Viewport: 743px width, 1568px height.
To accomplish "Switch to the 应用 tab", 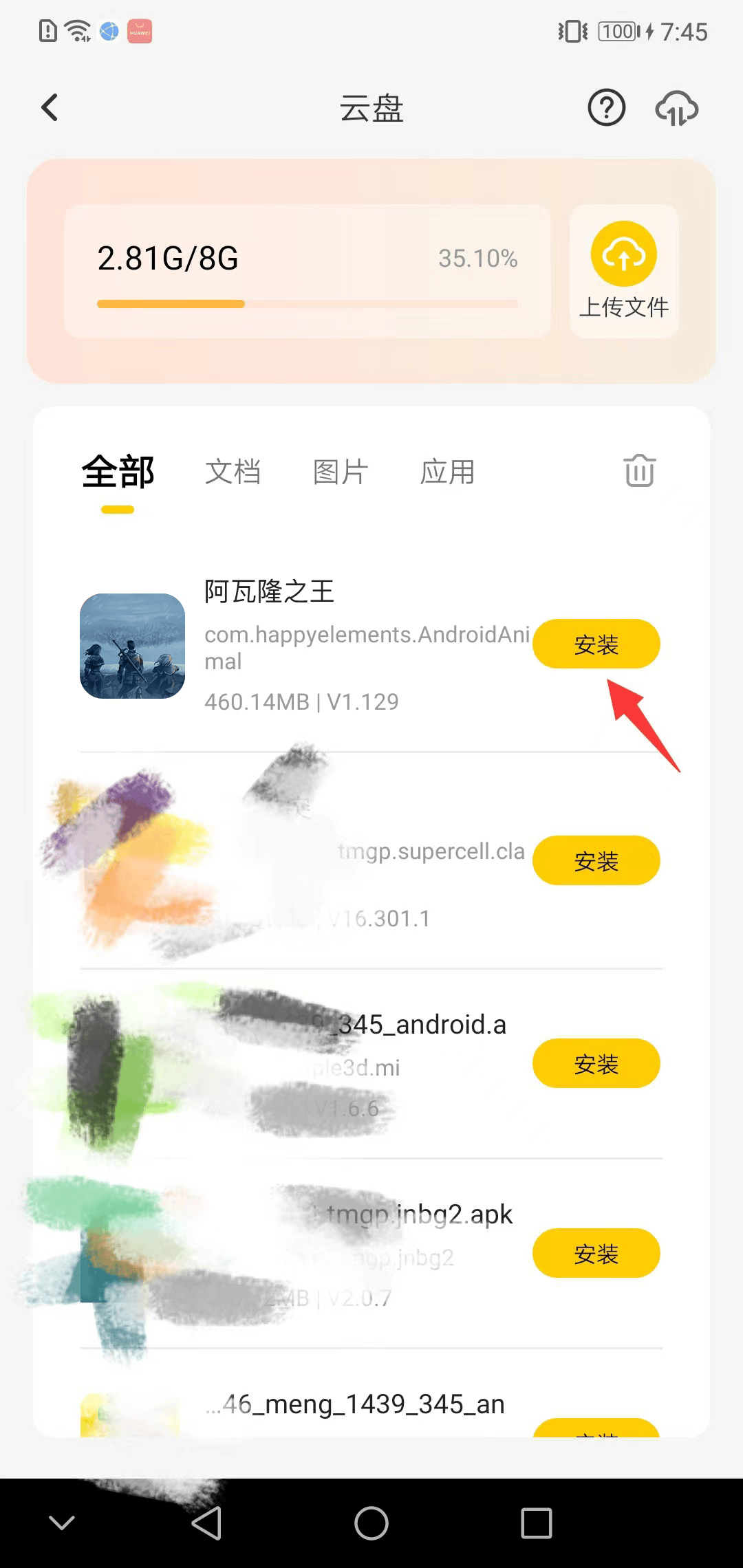I will tap(447, 472).
